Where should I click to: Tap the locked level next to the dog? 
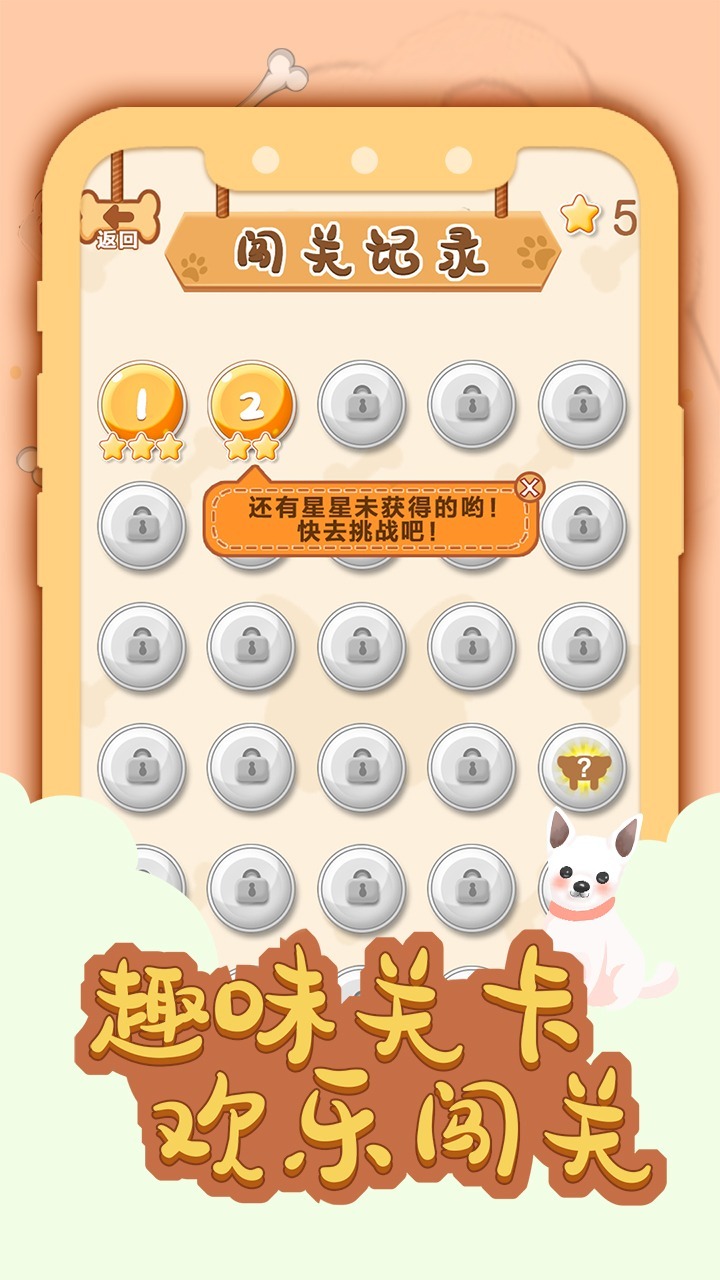(470, 885)
